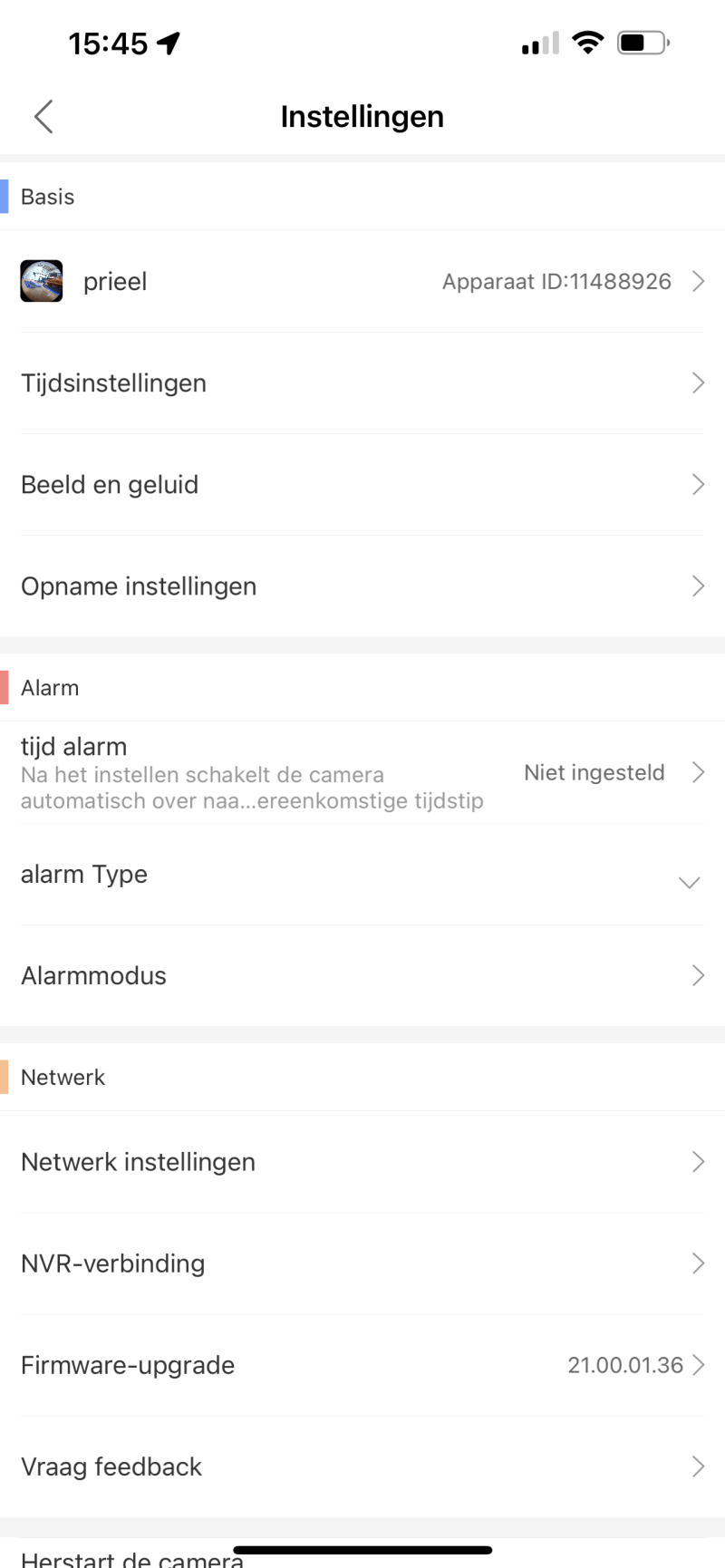
Task: Open Beeld en geluid settings
Action: (x=362, y=485)
